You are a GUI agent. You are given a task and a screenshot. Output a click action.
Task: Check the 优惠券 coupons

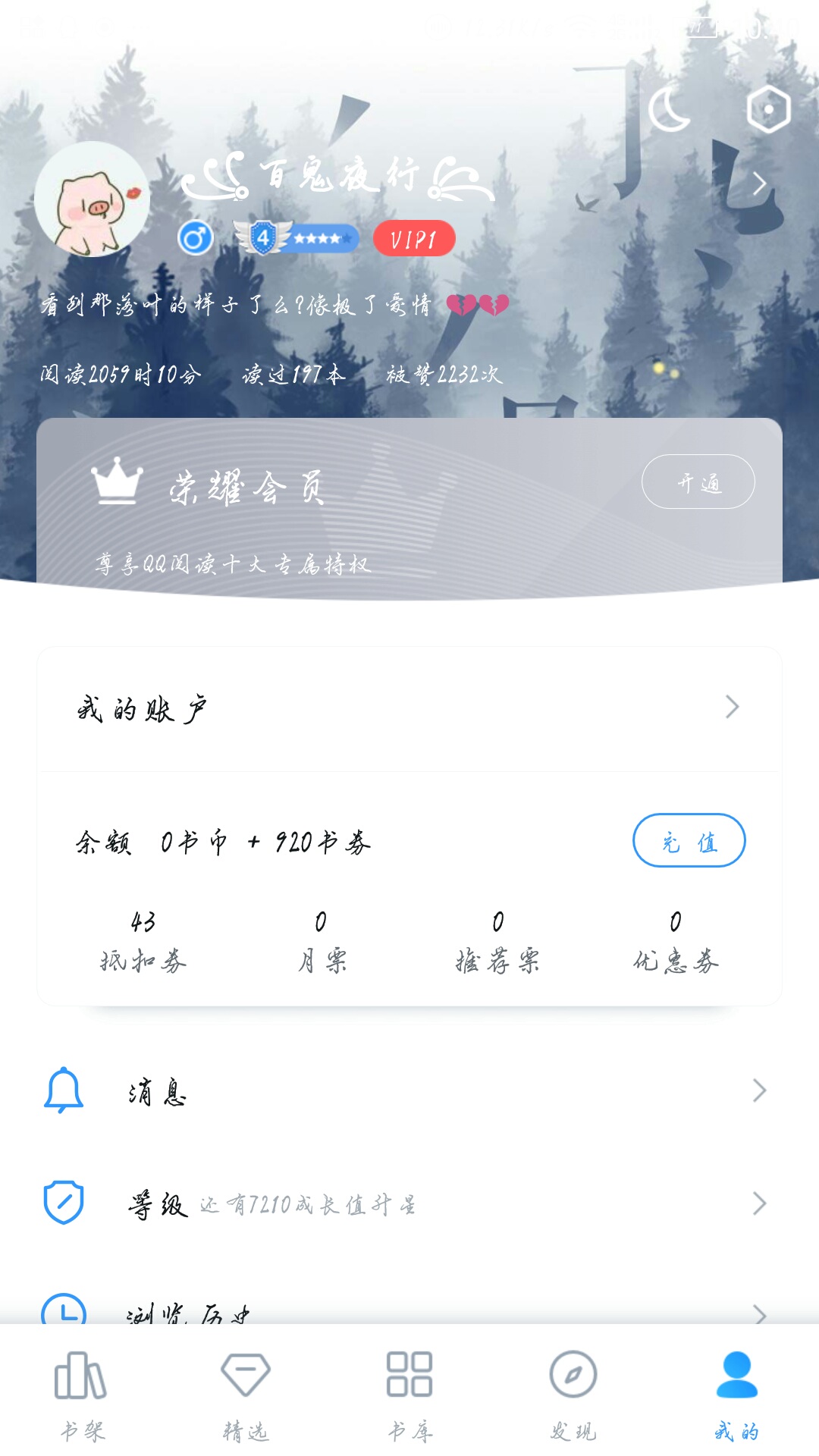675,942
